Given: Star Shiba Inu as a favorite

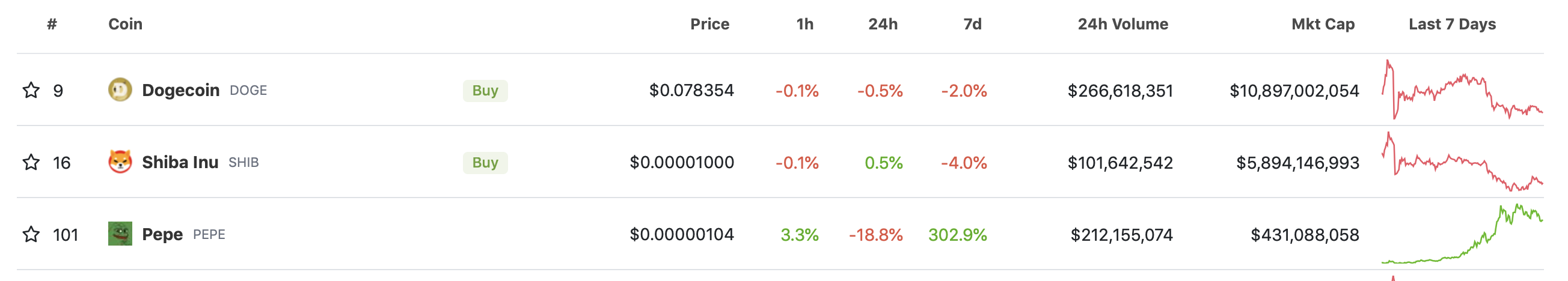Looking at the screenshot, I should click(31, 162).
